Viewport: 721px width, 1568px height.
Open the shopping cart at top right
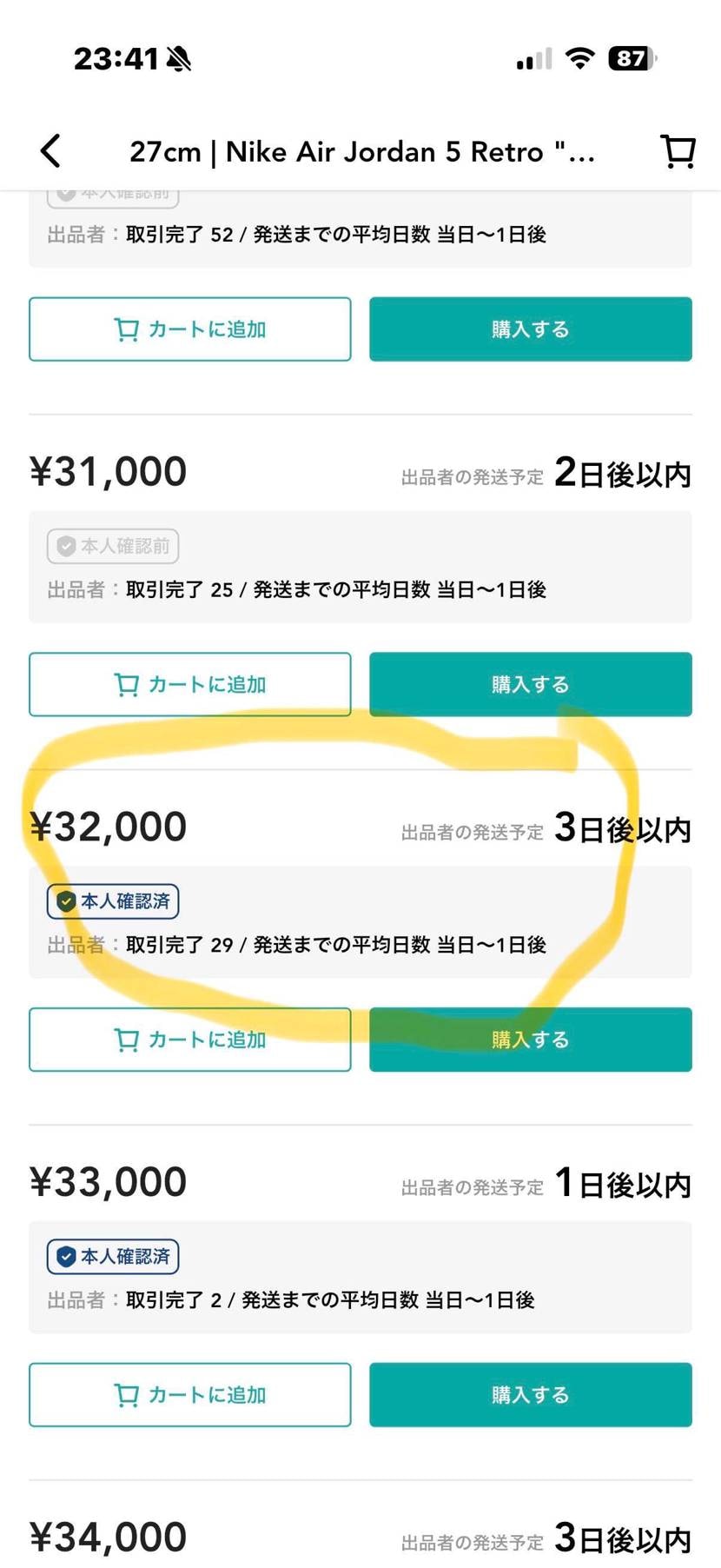click(677, 149)
